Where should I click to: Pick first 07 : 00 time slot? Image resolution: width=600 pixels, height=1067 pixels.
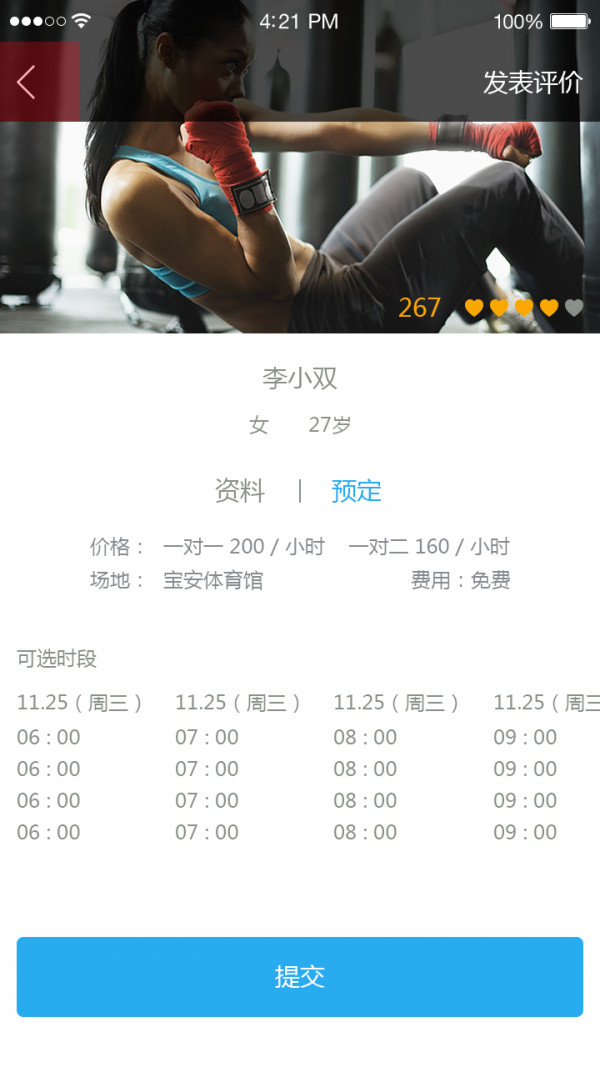click(207, 738)
